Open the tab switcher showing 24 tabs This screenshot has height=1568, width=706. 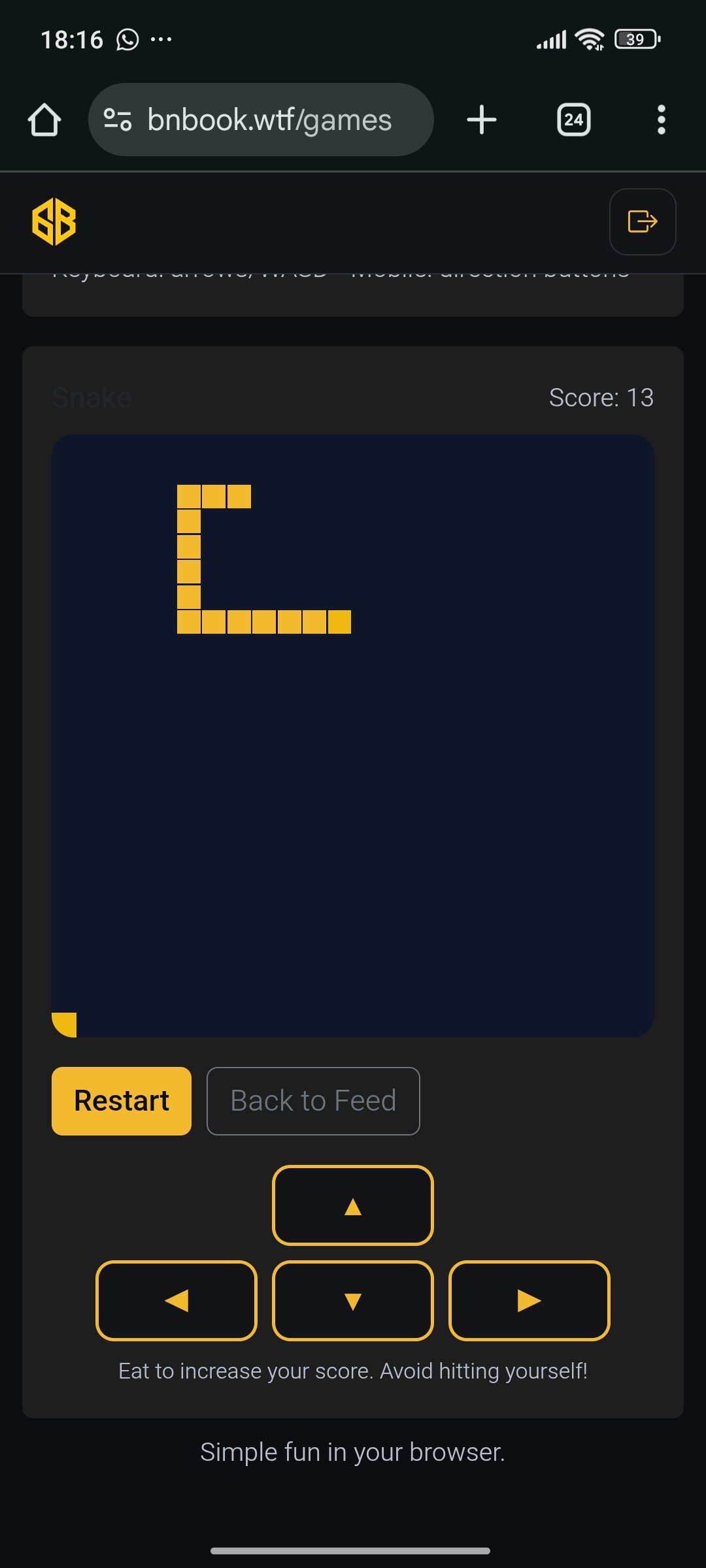(x=573, y=120)
